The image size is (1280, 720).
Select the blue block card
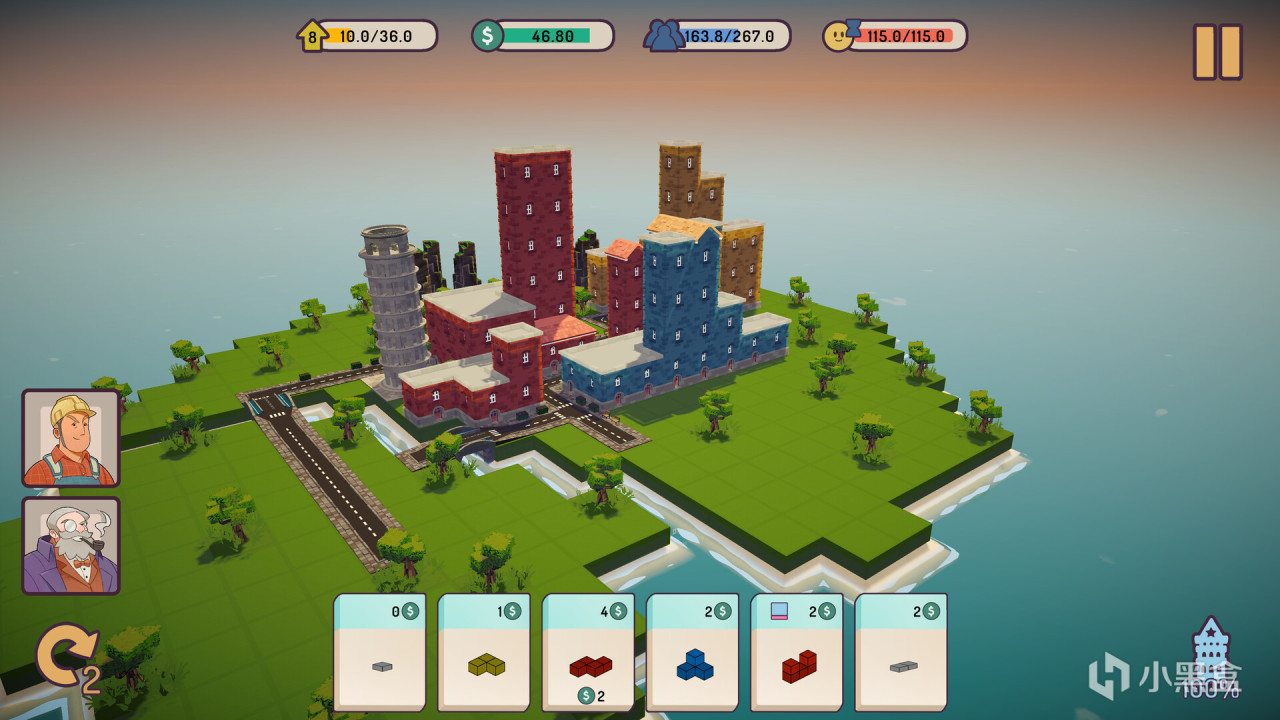[693, 652]
